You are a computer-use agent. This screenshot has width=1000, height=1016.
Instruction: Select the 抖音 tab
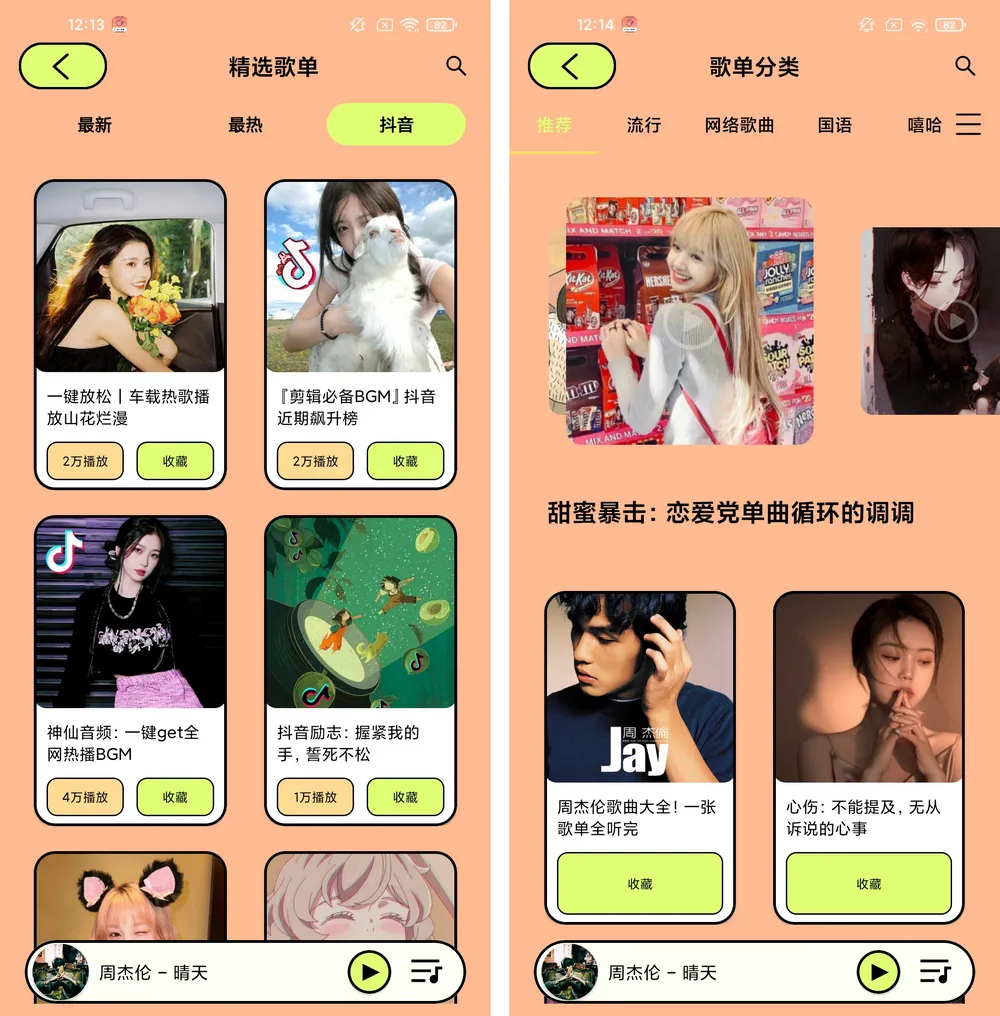(x=396, y=125)
